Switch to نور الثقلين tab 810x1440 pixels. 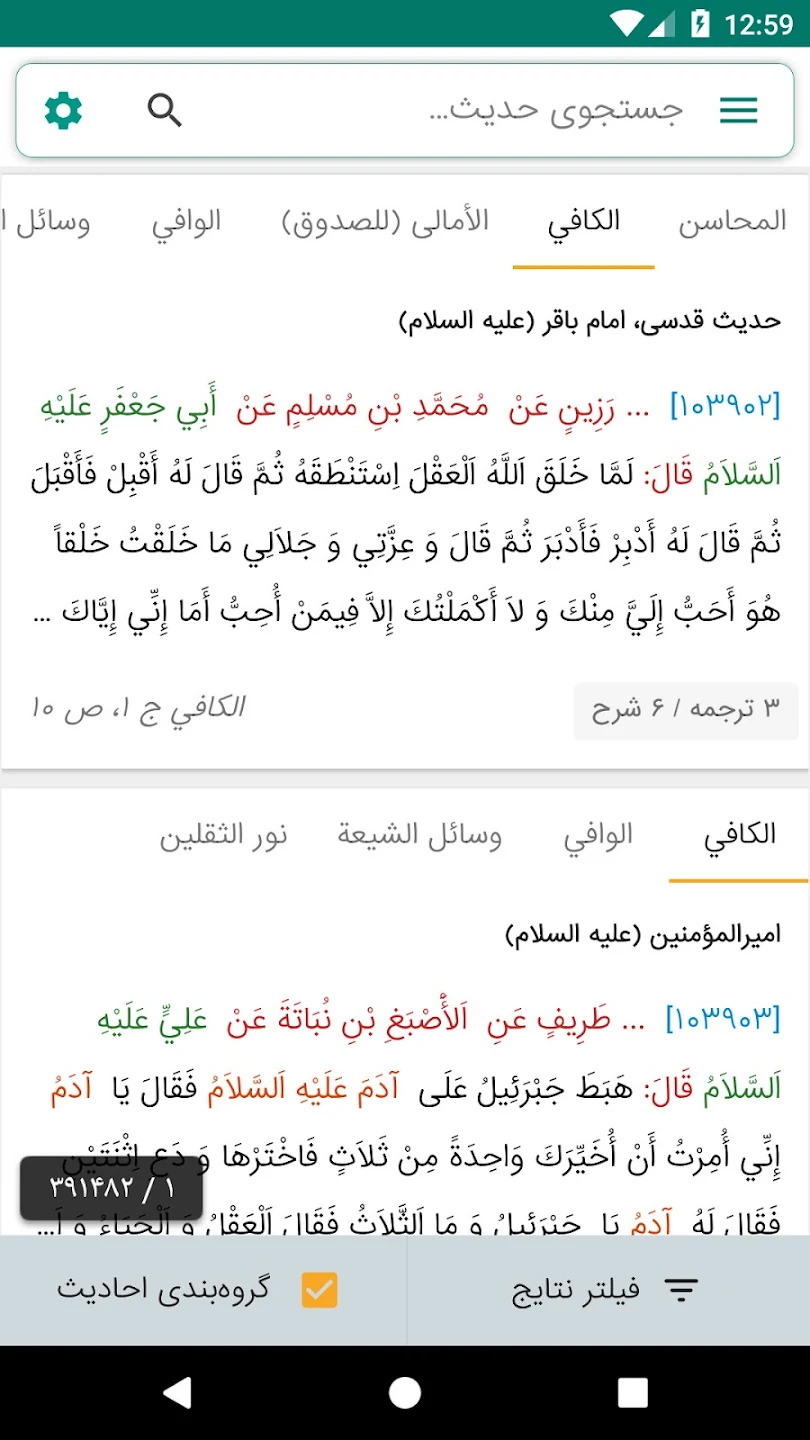click(x=223, y=836)
